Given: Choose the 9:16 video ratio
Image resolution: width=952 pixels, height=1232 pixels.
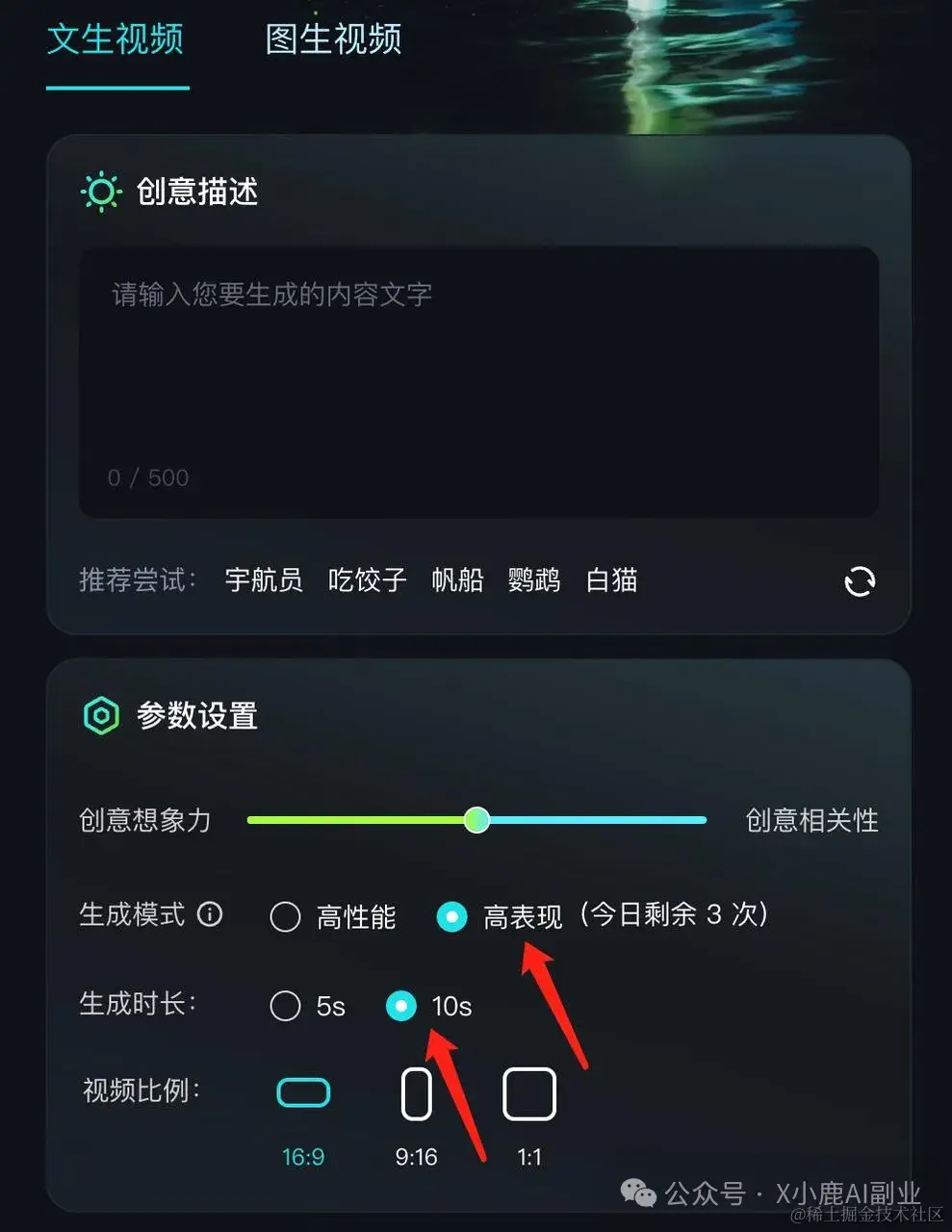Looking at the screenshot, I should coord(416,1094).
